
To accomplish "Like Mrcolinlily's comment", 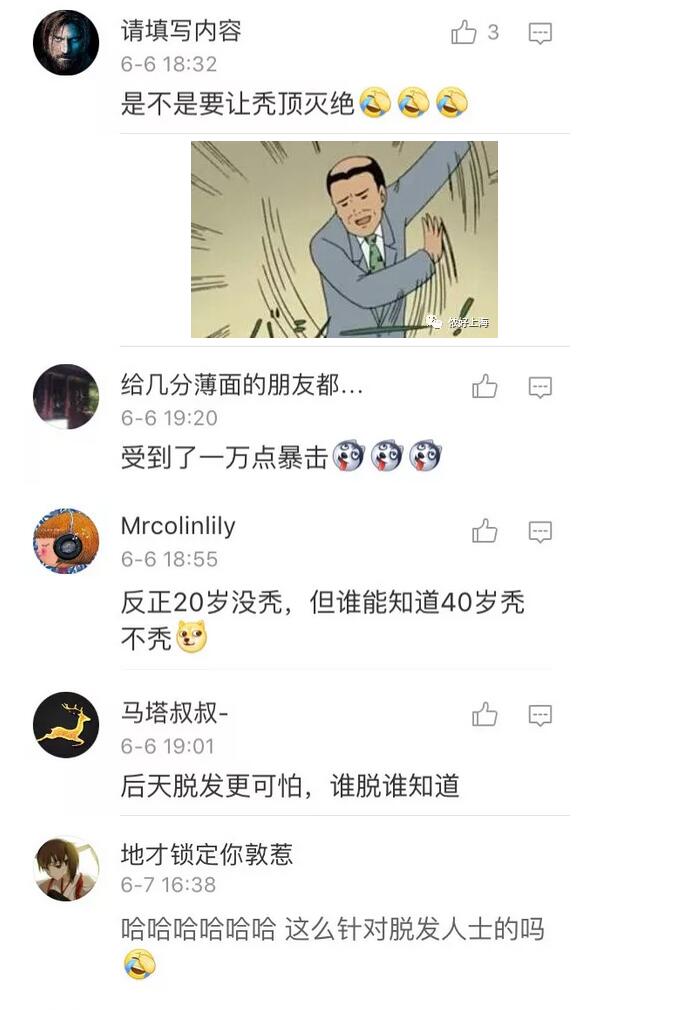I will pos(485,531).
